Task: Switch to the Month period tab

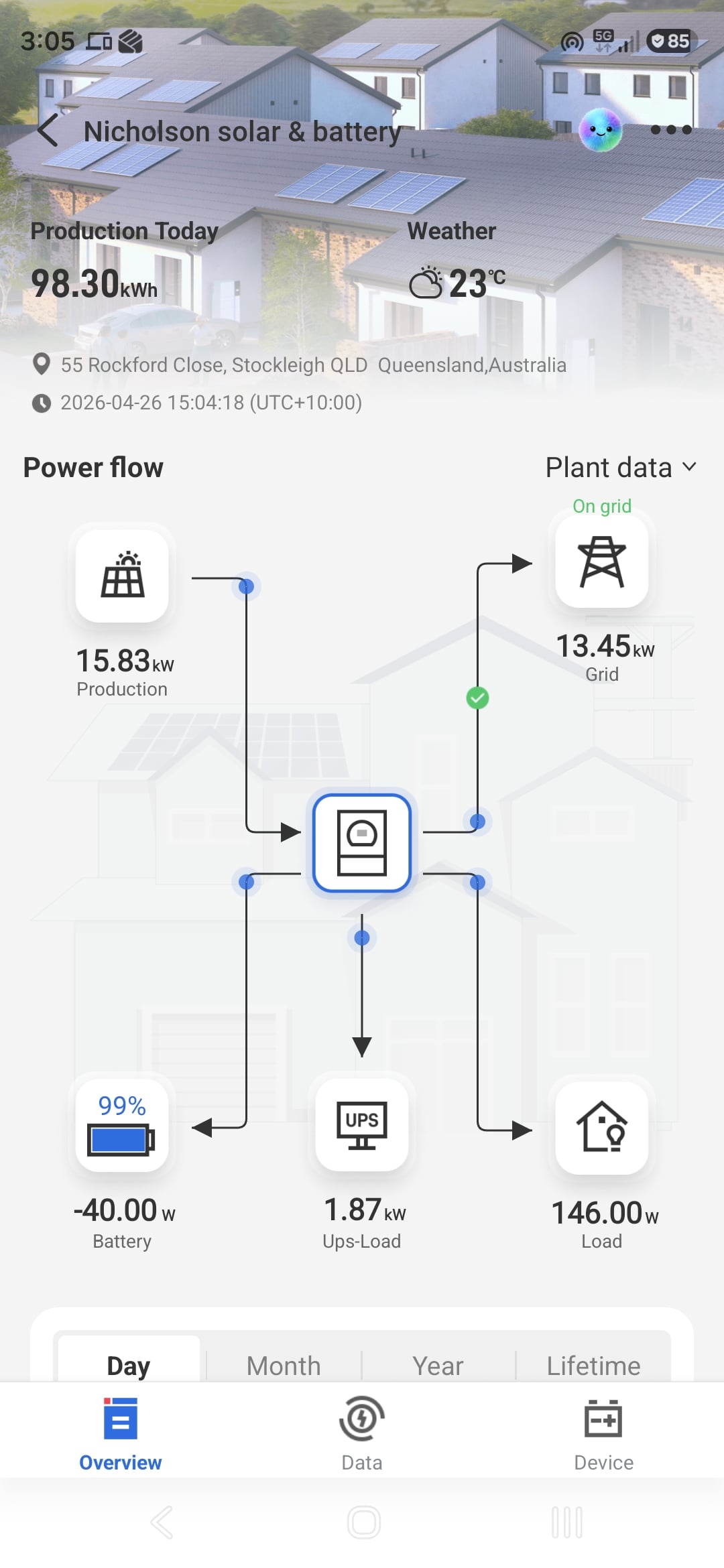Action: click(284, 1365)
